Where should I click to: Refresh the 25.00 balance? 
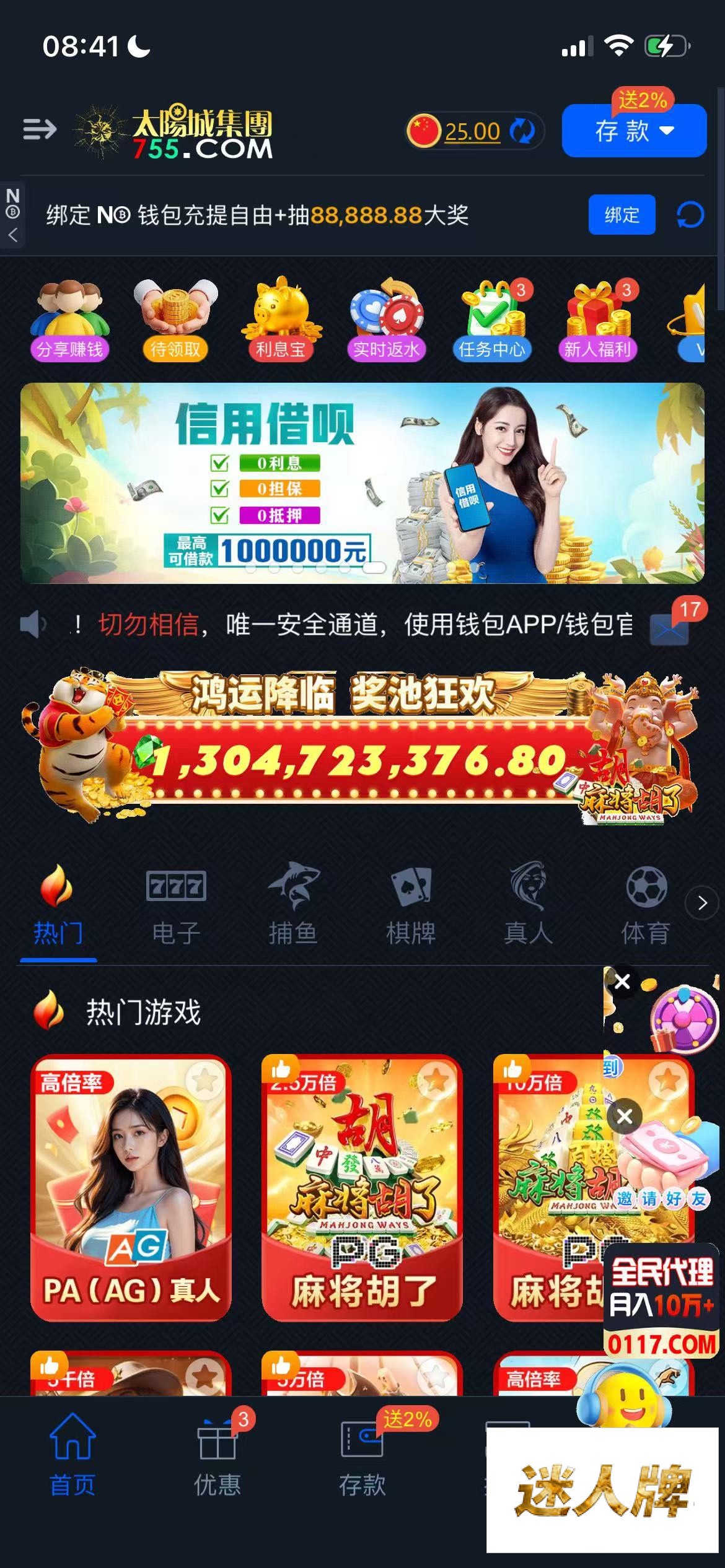(522, 131)
